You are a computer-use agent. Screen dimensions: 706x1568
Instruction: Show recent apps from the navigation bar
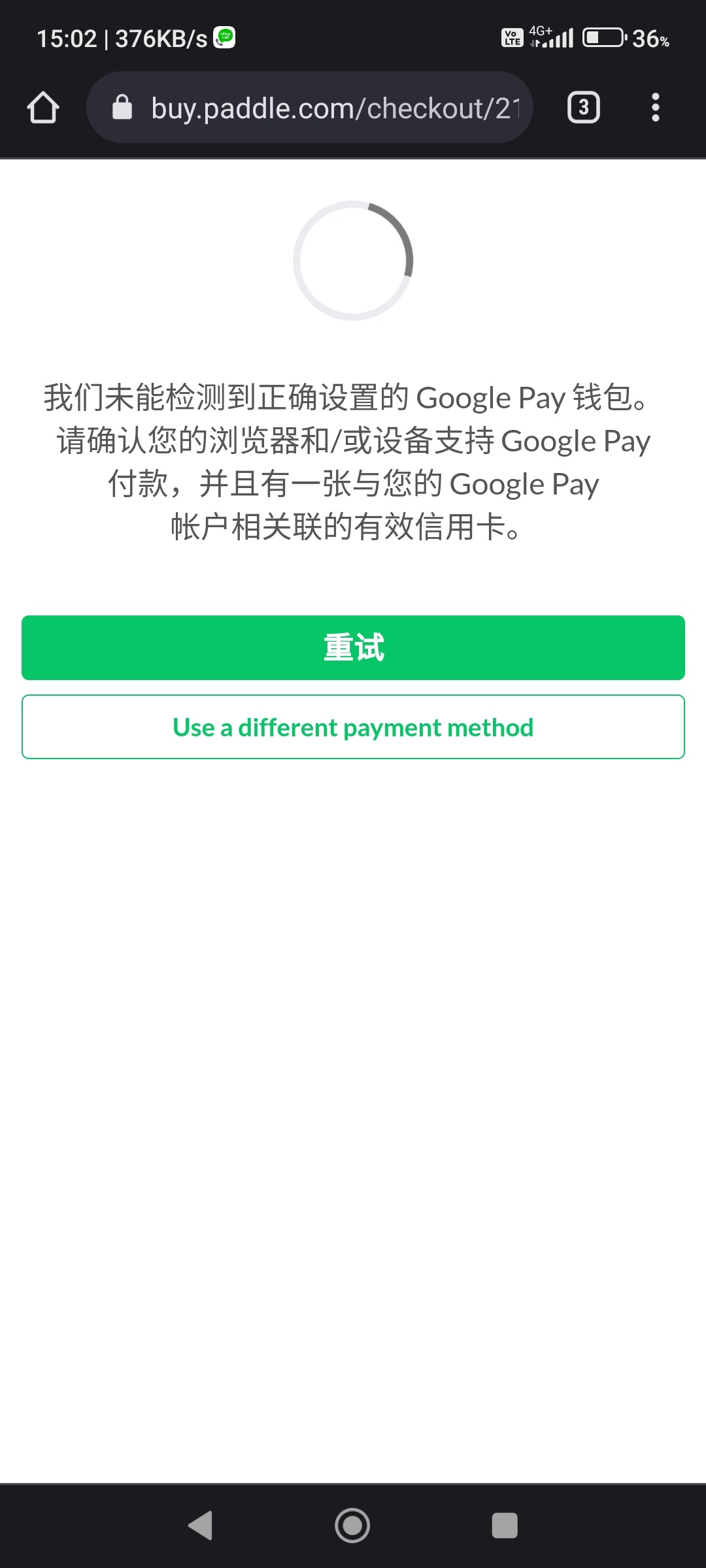pyautogui.click(x=504, y=1526)
